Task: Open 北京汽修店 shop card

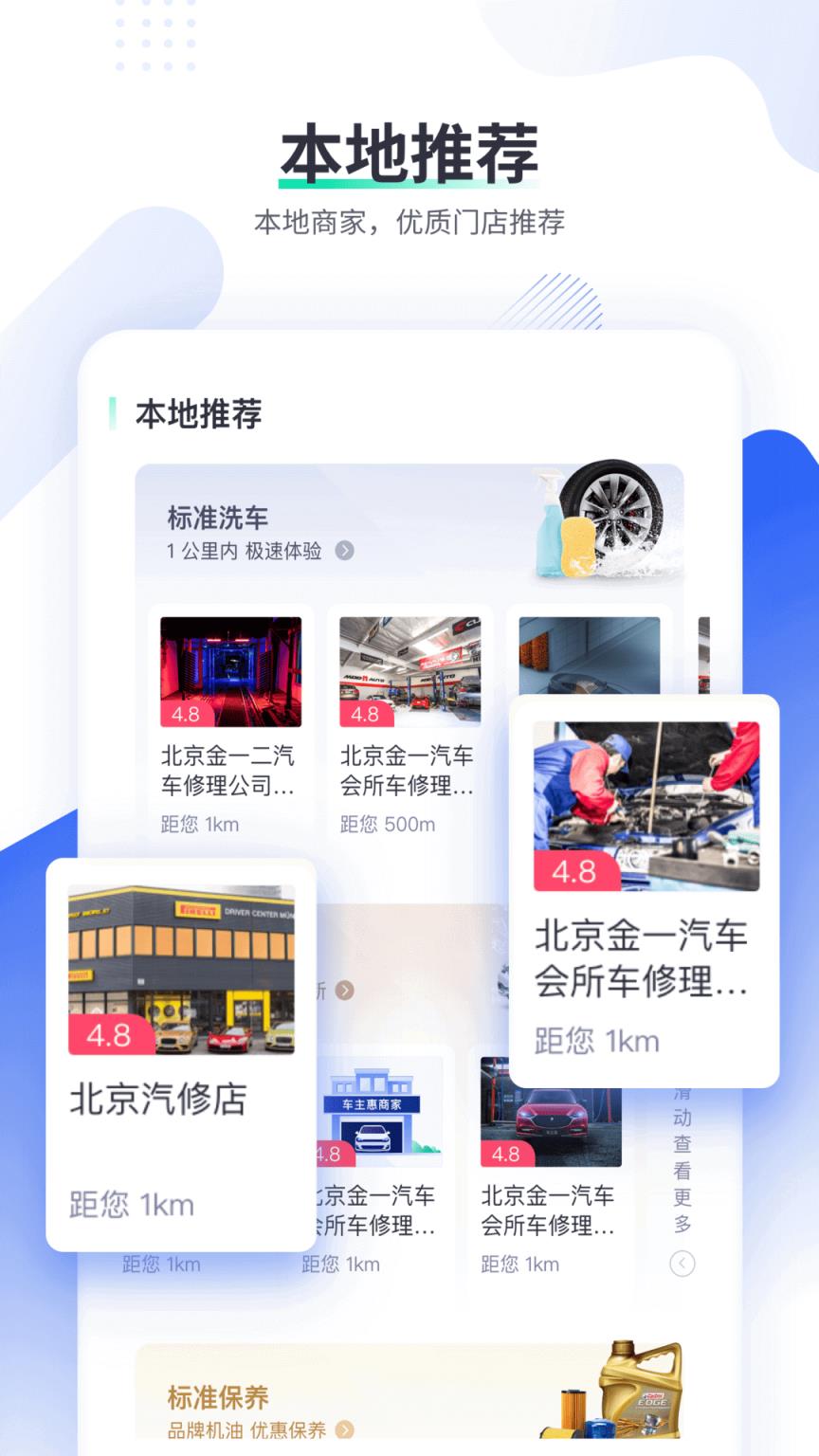Action: pyautogui.click(x=180, y=1043)
